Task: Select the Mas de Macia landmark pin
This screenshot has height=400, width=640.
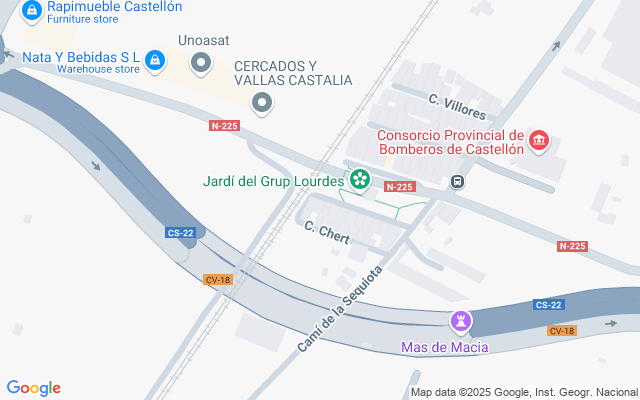Action: [x=460, y=322]
